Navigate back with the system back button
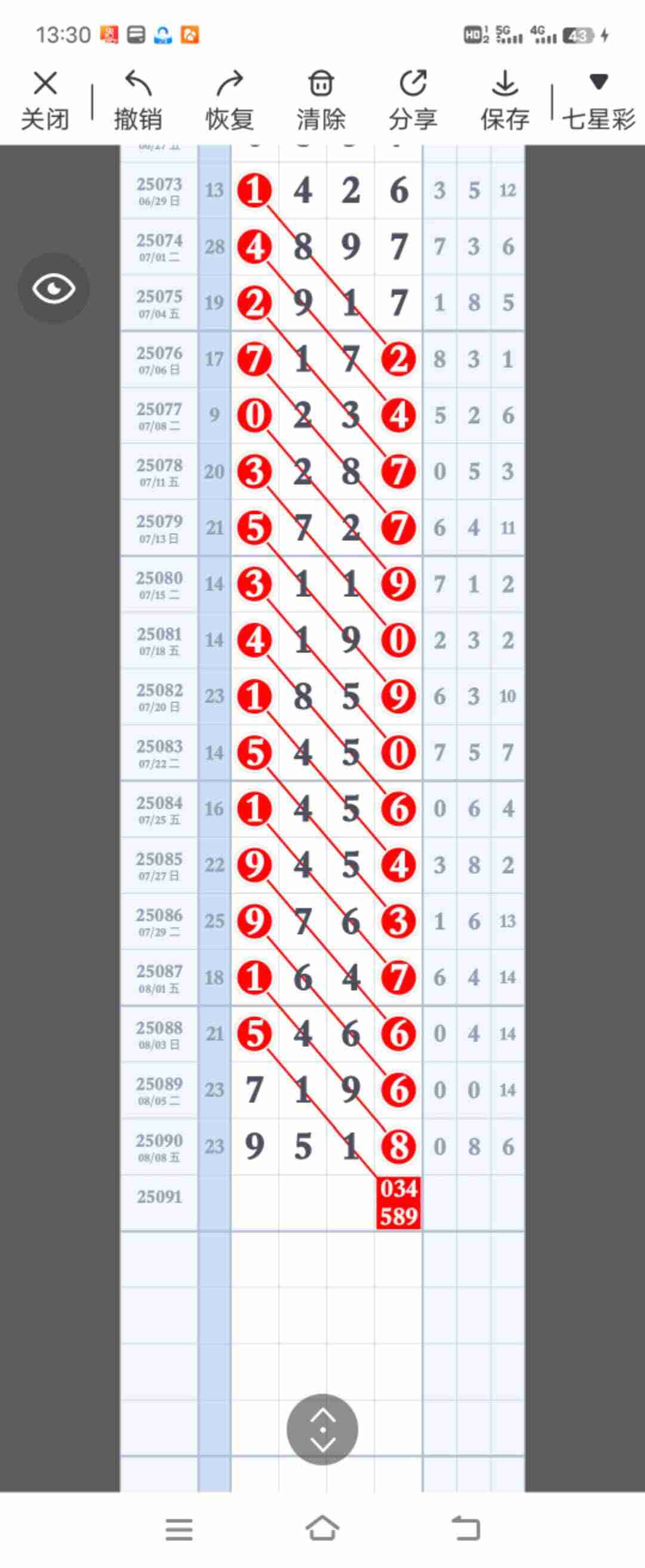Viewport: 645px width, 1568px height. coord(466,1528)
